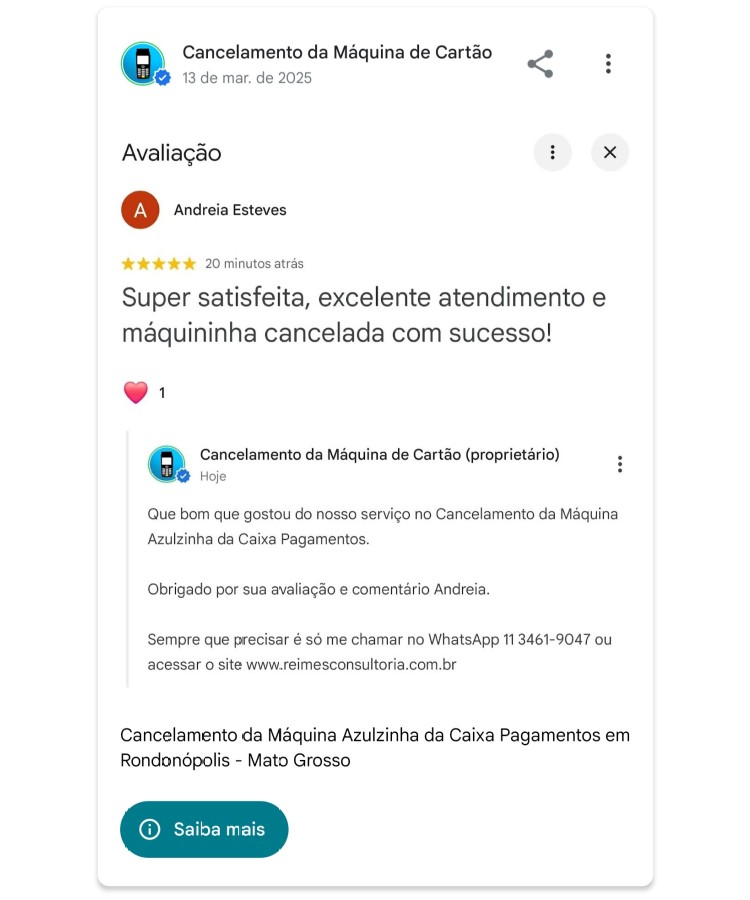Like the review with the heart
Image resolution: width=750 pixels, height=900 pixels.
pyautogui.click(x=136, y=393)
